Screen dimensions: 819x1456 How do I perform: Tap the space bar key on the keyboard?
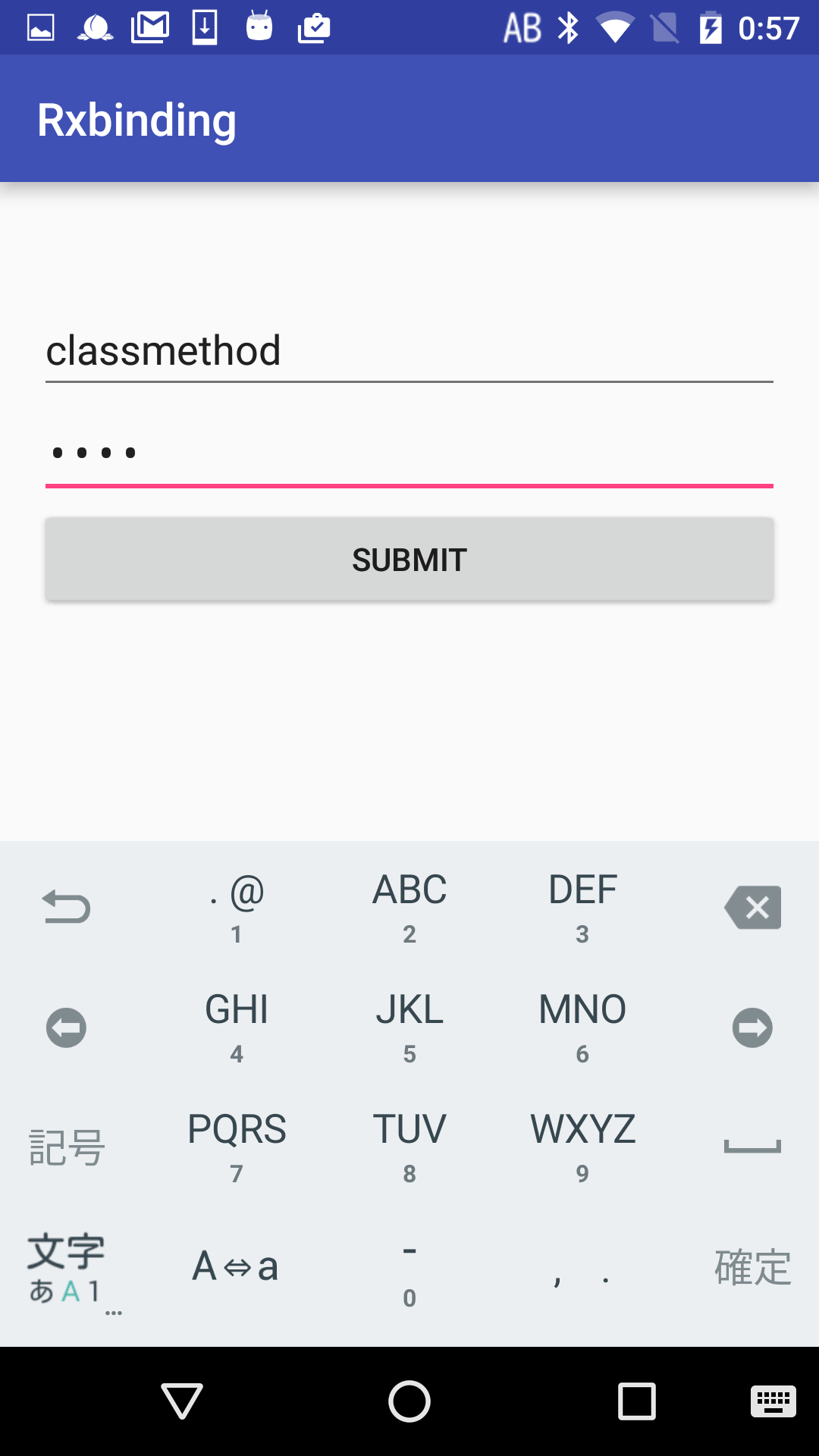(x=753, y=1147)
